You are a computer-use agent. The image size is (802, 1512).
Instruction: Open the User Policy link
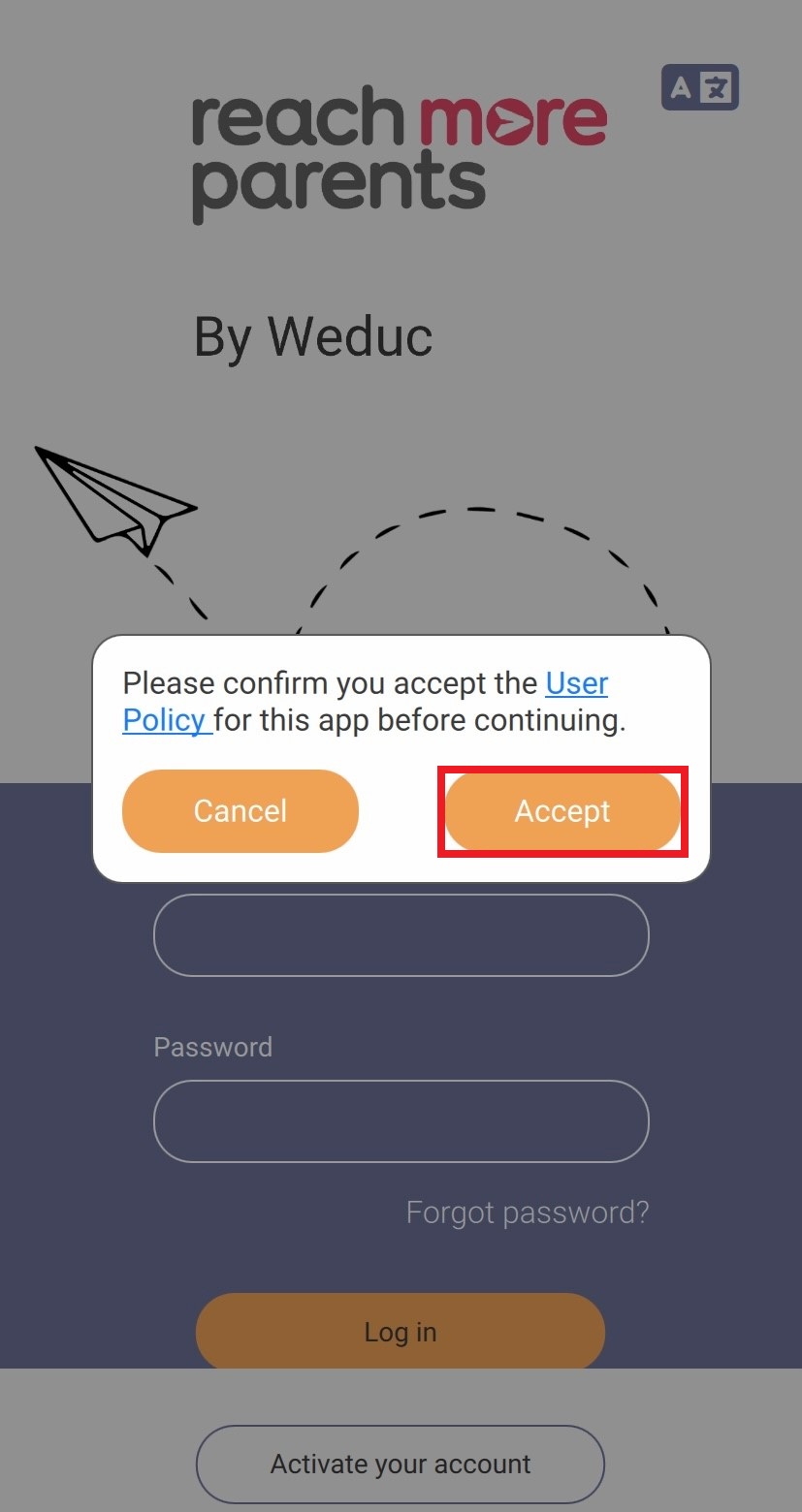576,683
